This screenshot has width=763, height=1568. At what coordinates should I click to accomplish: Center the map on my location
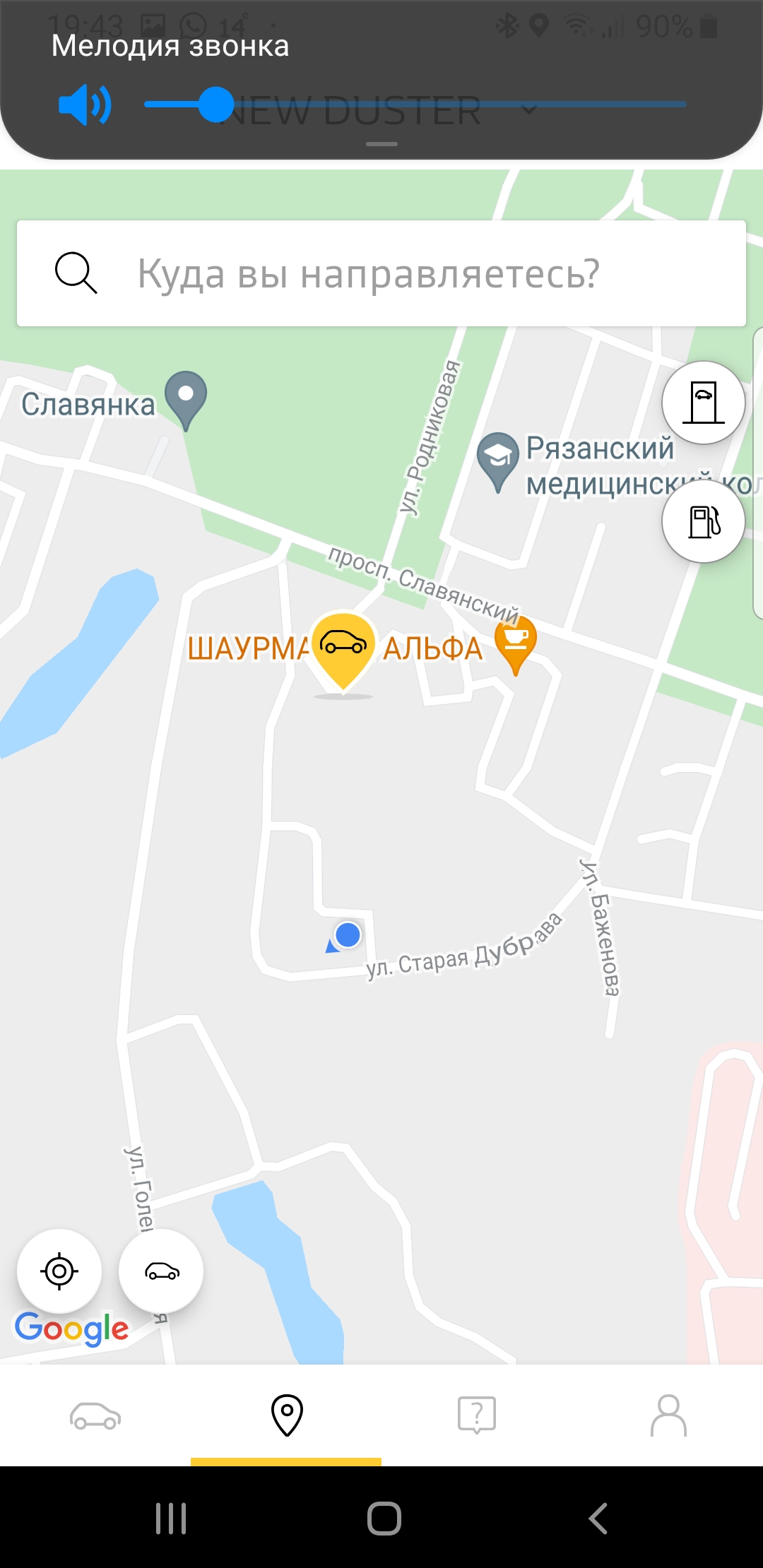[x=59, y=1271]
